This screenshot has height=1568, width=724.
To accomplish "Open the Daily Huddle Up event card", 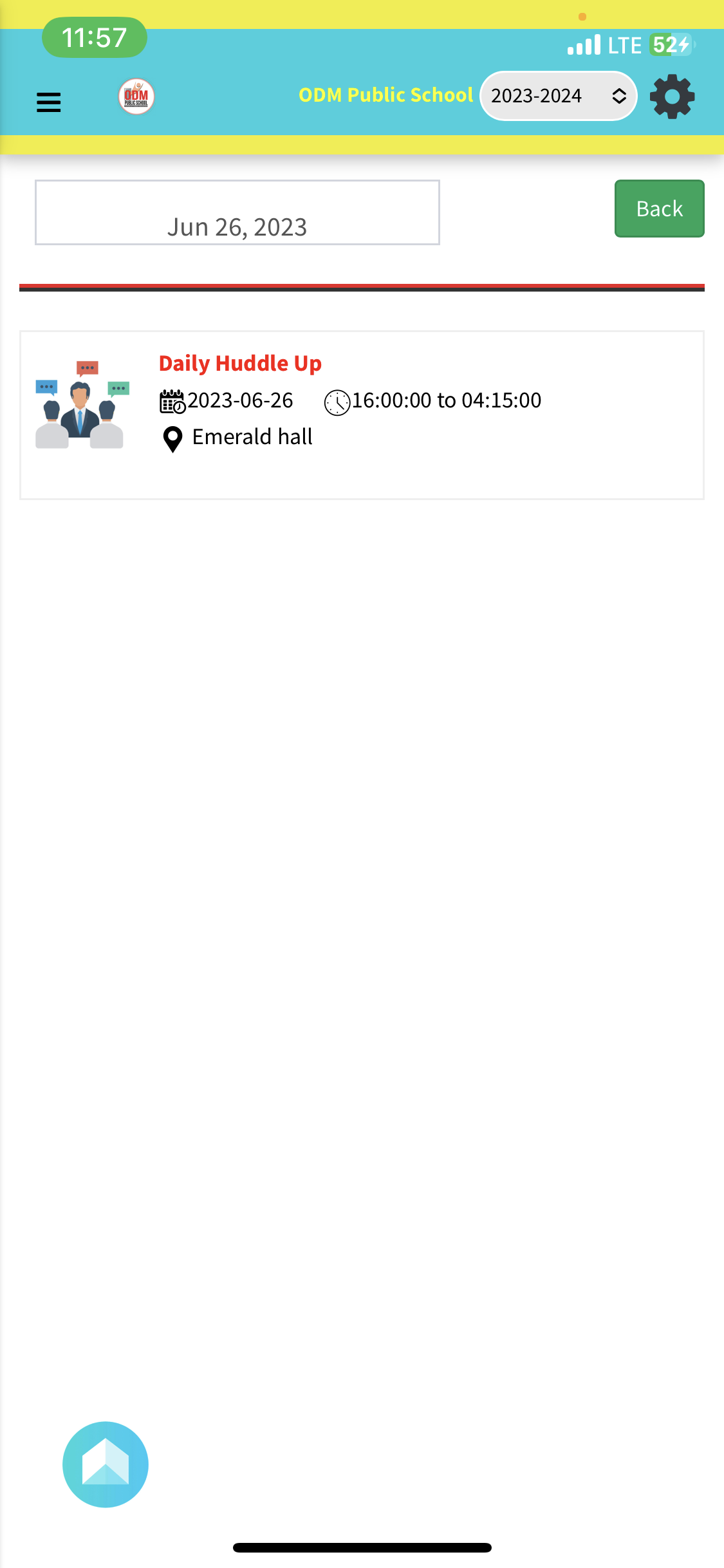I will (x=362, y=415).
